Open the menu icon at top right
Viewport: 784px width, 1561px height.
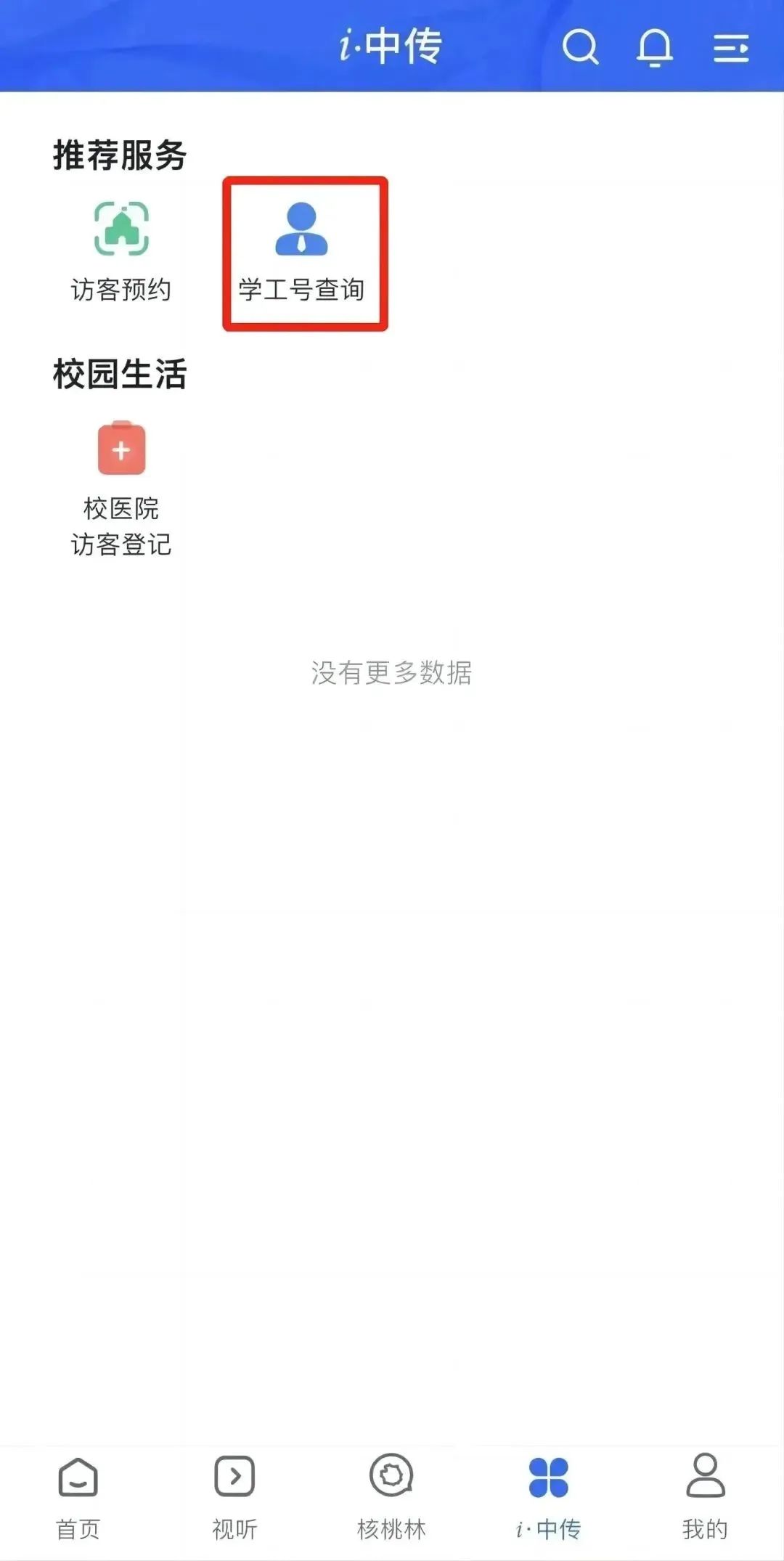[731, 48]
